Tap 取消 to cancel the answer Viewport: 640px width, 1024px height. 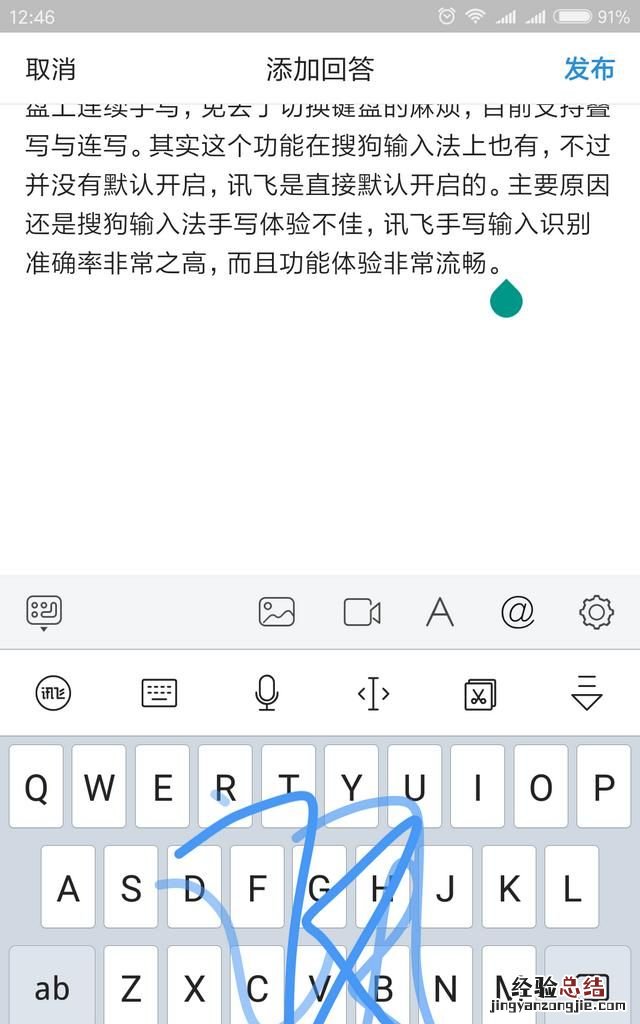(51, 69)
